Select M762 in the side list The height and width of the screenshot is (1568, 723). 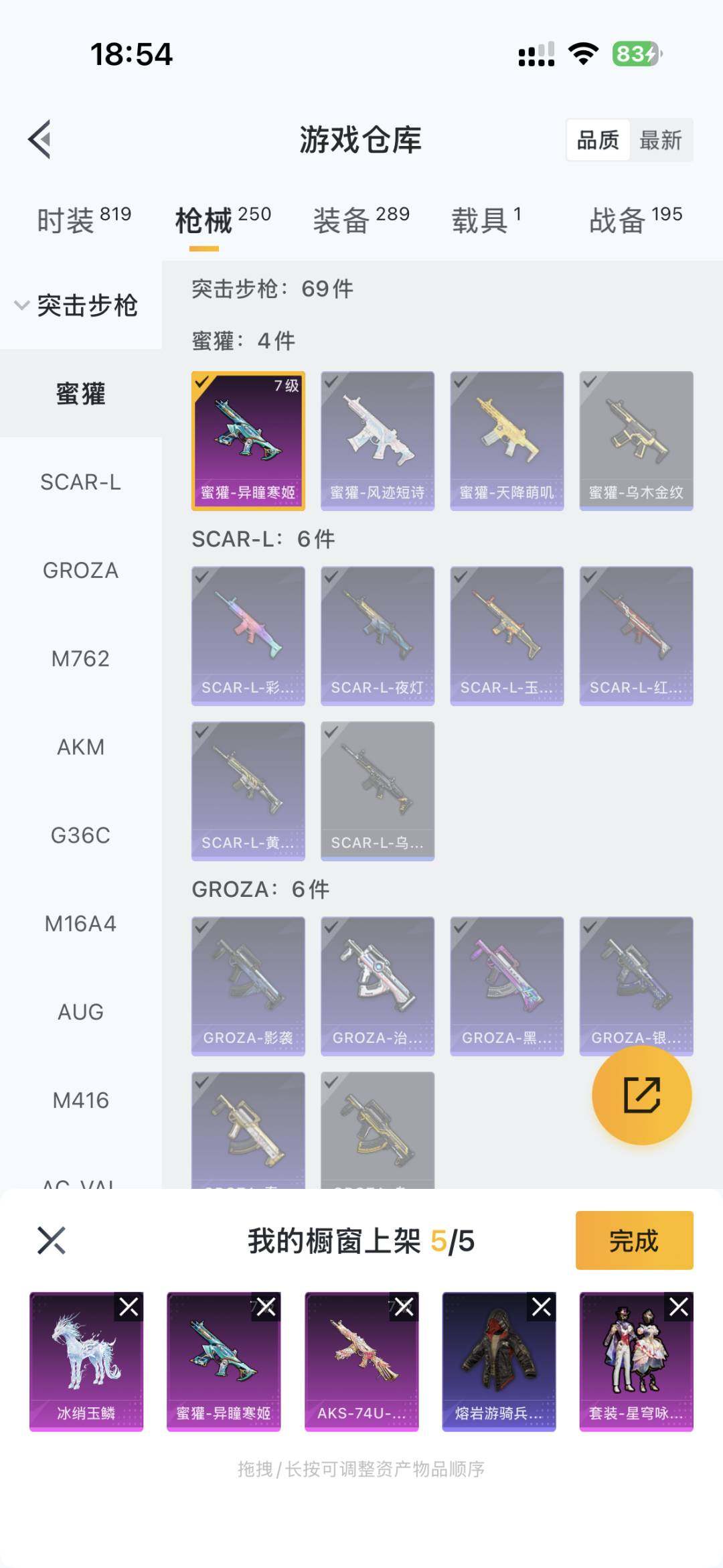(x=80, y=658)
